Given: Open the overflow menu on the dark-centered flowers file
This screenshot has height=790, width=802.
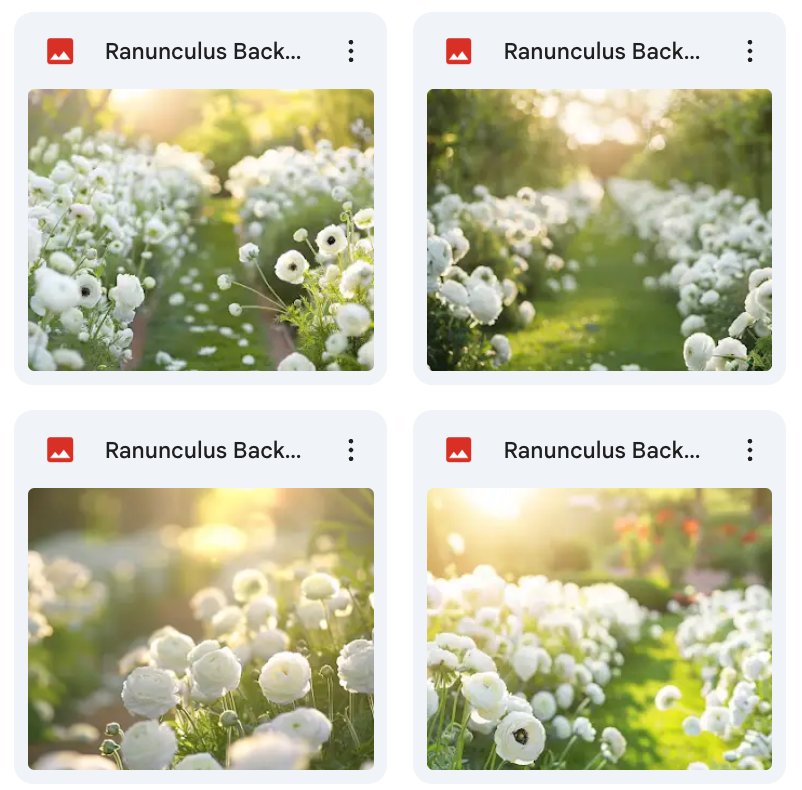Looking at the screenshot, I should [351, 51].
